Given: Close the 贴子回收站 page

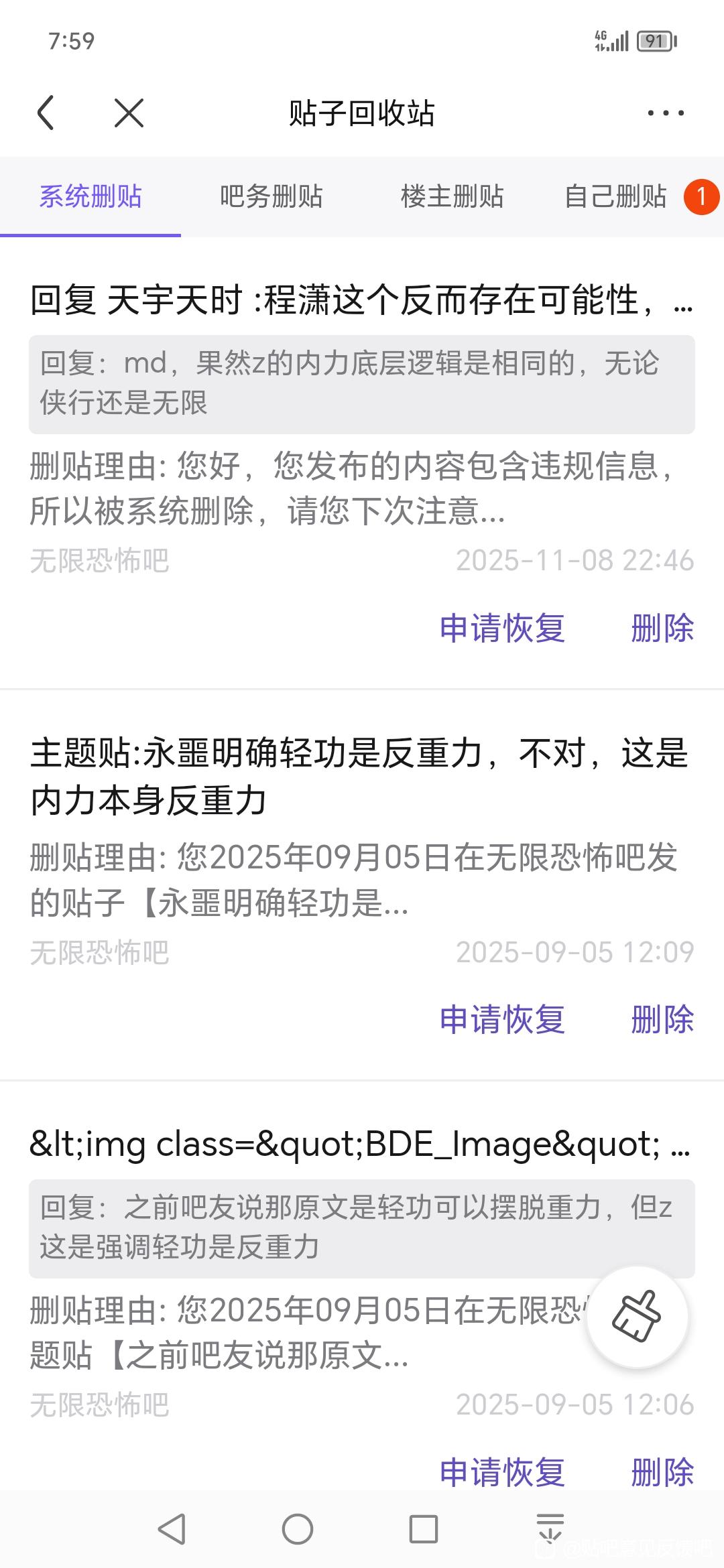Looking at the screenshot, I should 129,113.
